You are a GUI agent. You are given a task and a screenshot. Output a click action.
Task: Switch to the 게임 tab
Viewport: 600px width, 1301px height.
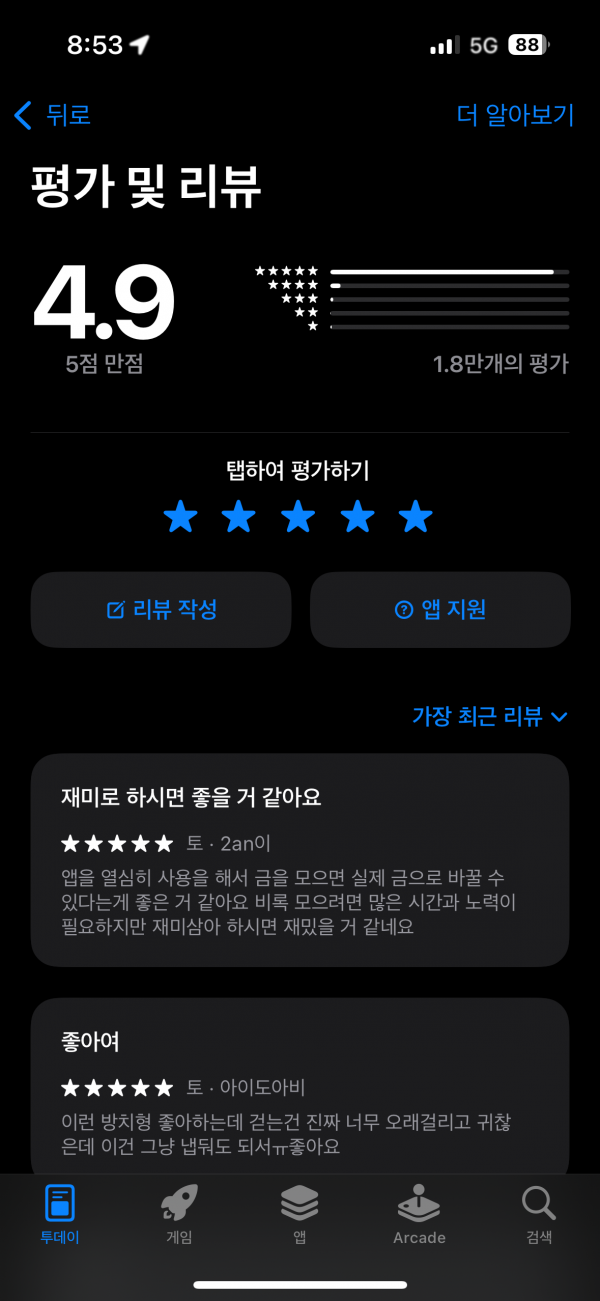pyautogui.click(x=179, y=1214)
